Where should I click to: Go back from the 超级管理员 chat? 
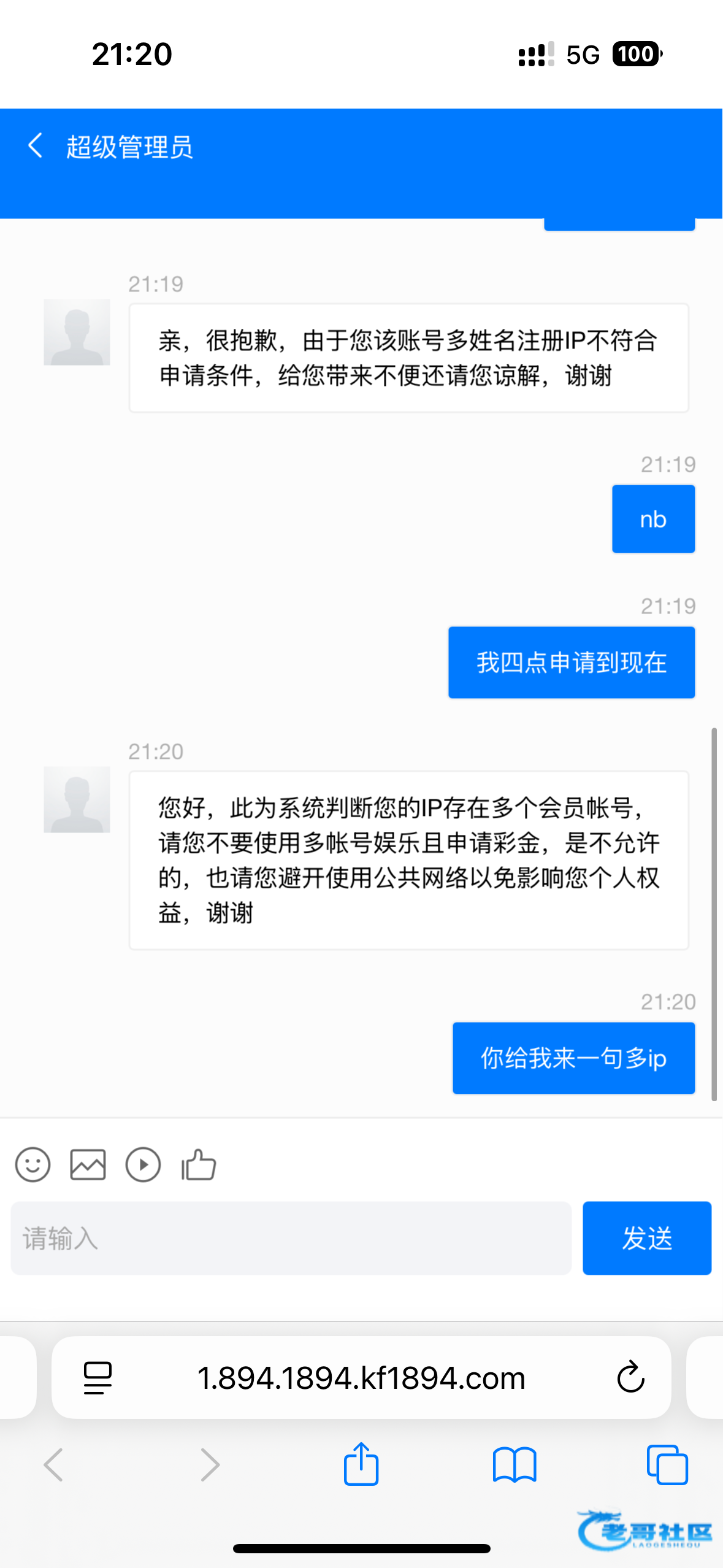[36, 146]
